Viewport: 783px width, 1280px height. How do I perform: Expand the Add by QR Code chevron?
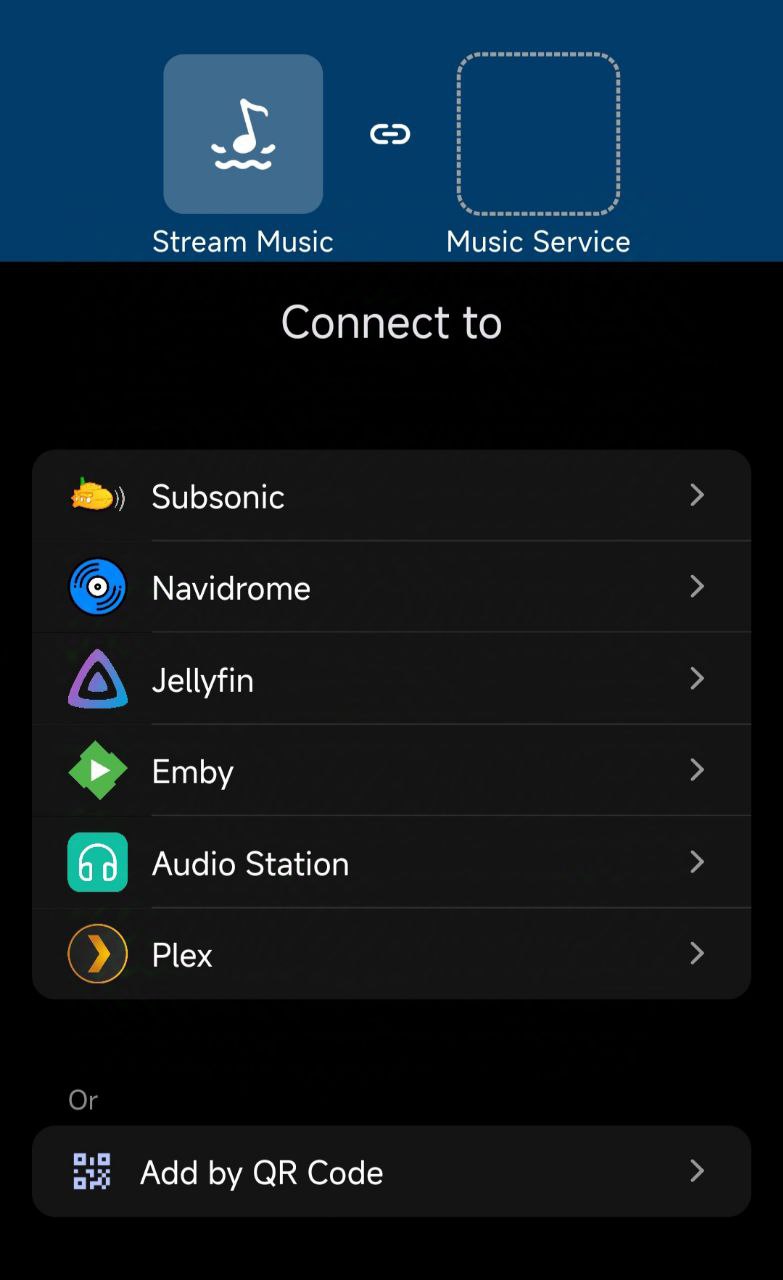(697, 1170)
